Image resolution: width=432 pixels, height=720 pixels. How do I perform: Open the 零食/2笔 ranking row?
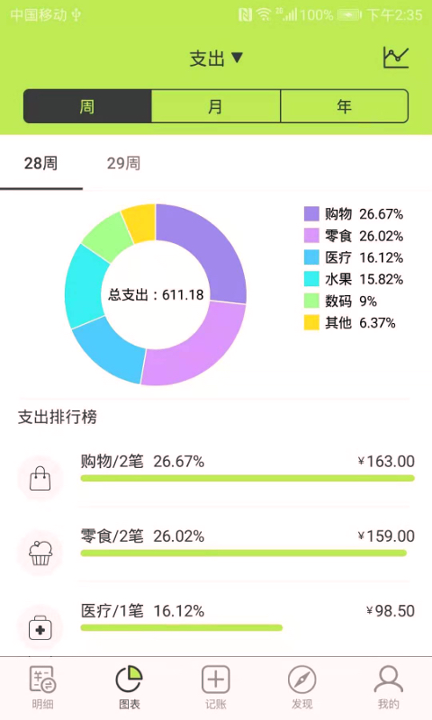pyautogui.click(x=216, y=545)
